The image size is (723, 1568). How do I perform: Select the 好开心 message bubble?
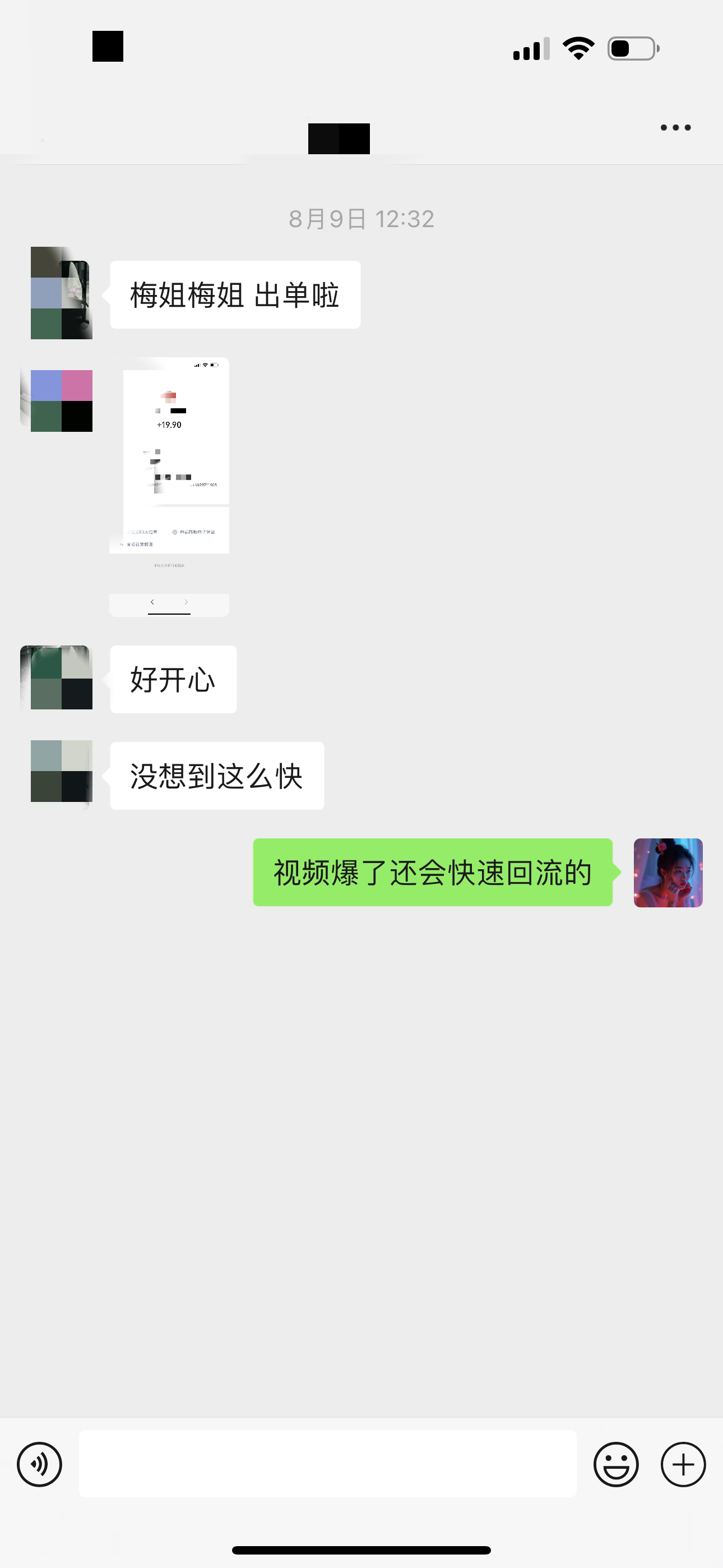pyautogui.click(x=173, y=679)
